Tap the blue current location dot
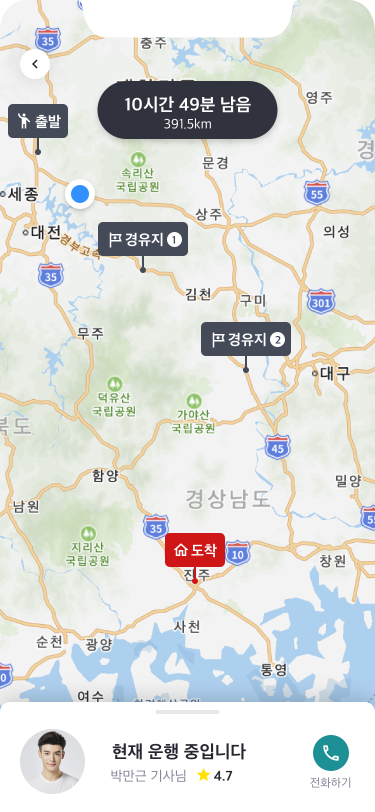The image size is (375, 812). coord(80,194)
